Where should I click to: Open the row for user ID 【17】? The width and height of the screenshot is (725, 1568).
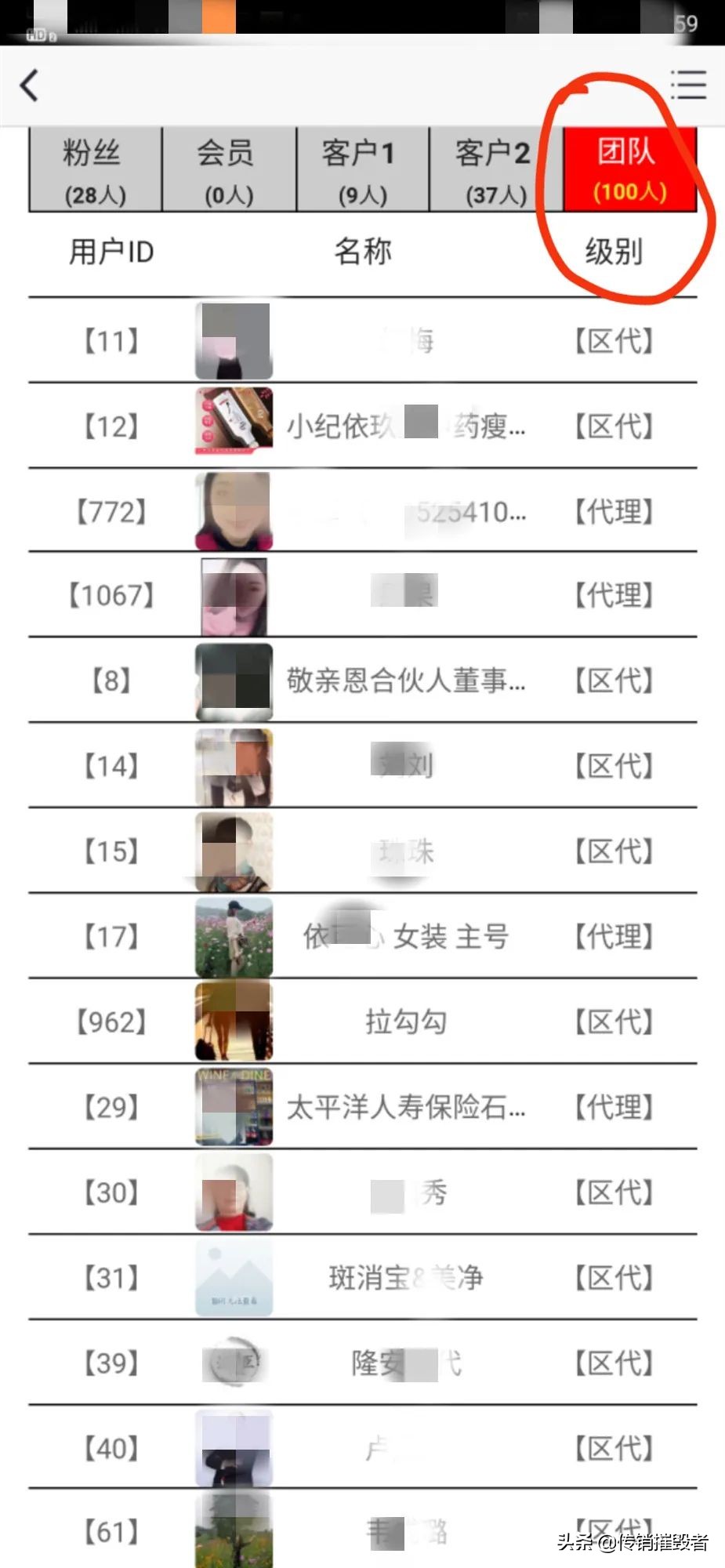click(362, 936)
